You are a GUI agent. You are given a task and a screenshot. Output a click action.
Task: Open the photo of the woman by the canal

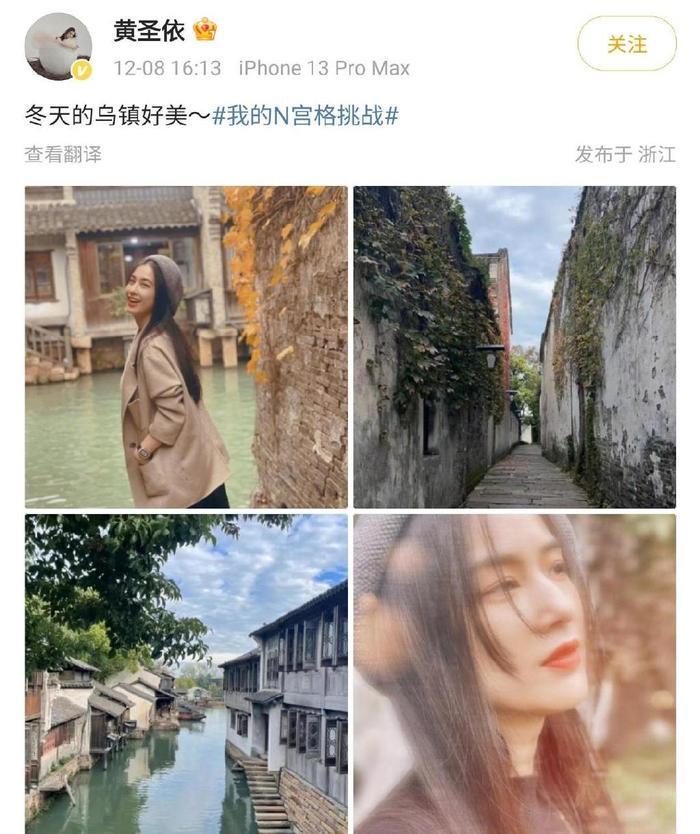(x=186, y=347)
